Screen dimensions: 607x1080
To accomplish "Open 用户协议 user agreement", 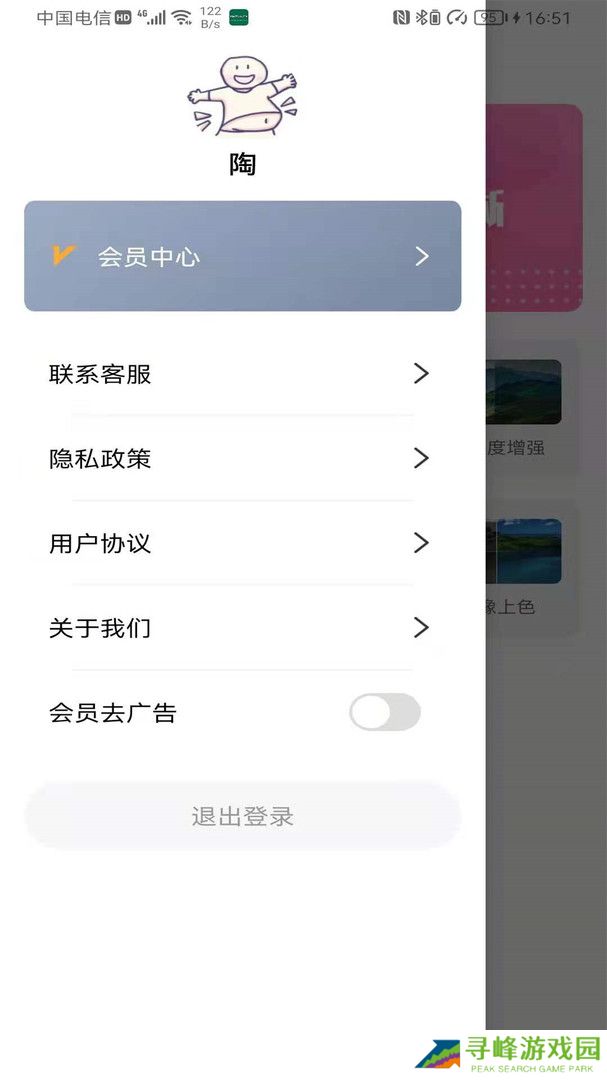I will pyautogui.click(x=240, y=544).
